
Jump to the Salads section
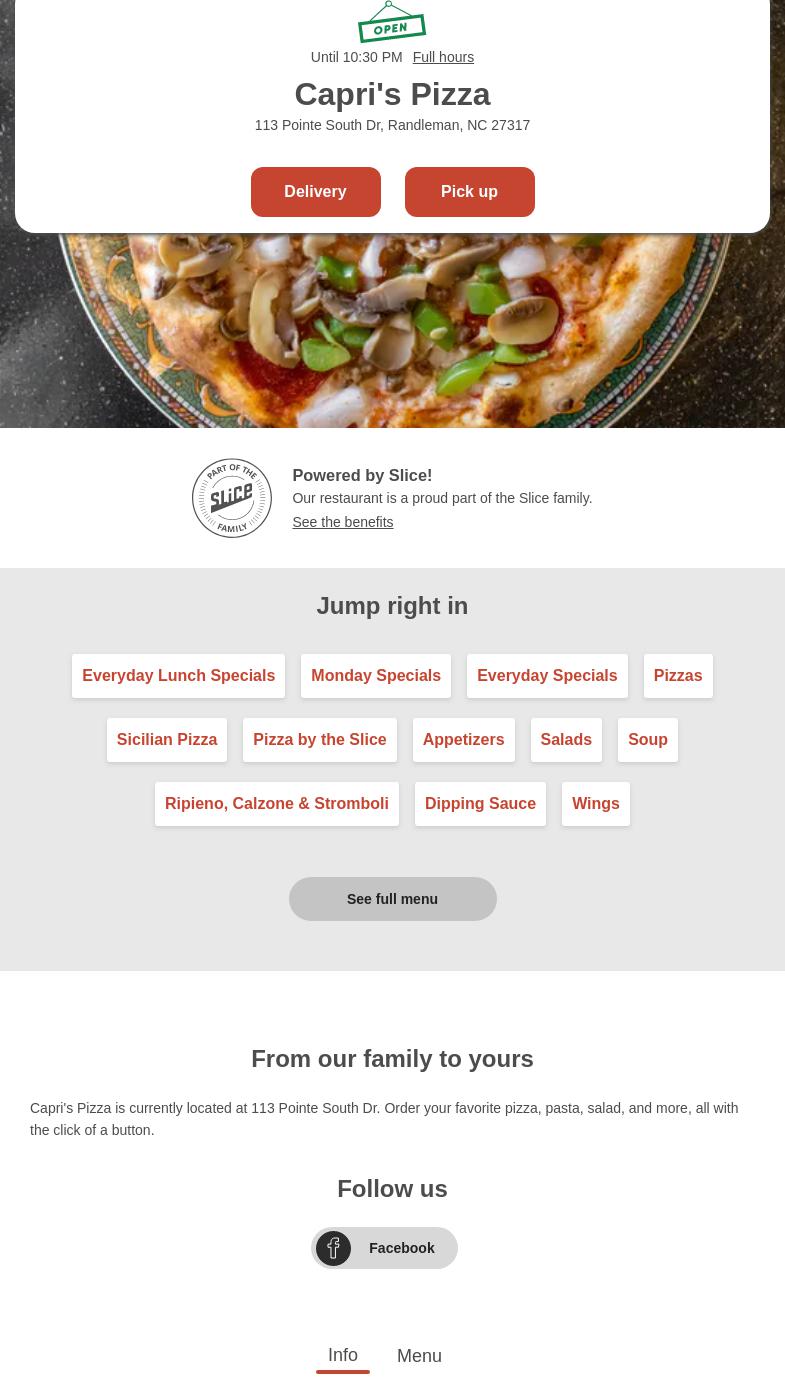coord(566,740)
